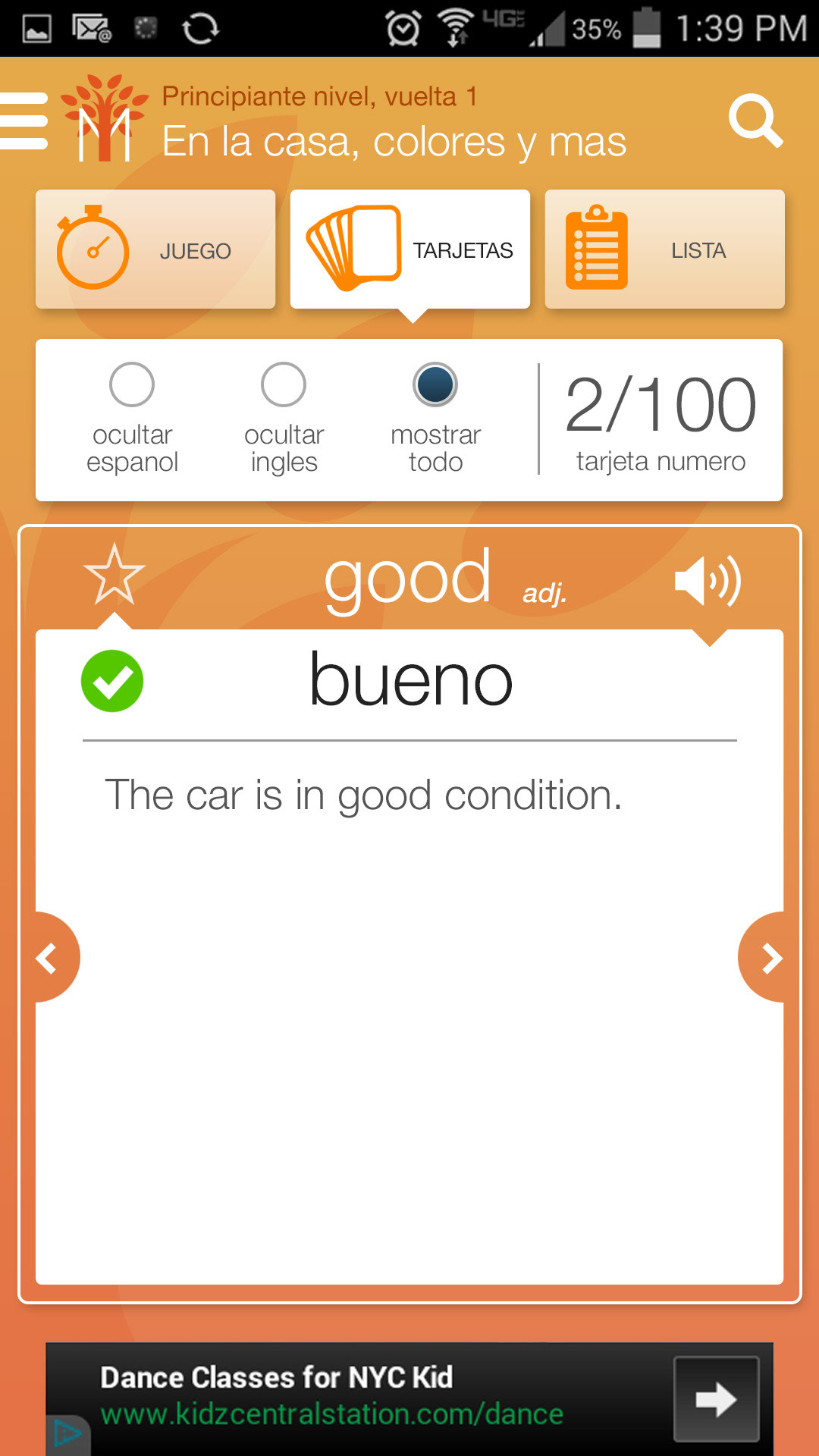Play pronunciation audio for 'good'
Image resolution: width=819 pixels, height=1456 pixels.
[x=707, y=582]
